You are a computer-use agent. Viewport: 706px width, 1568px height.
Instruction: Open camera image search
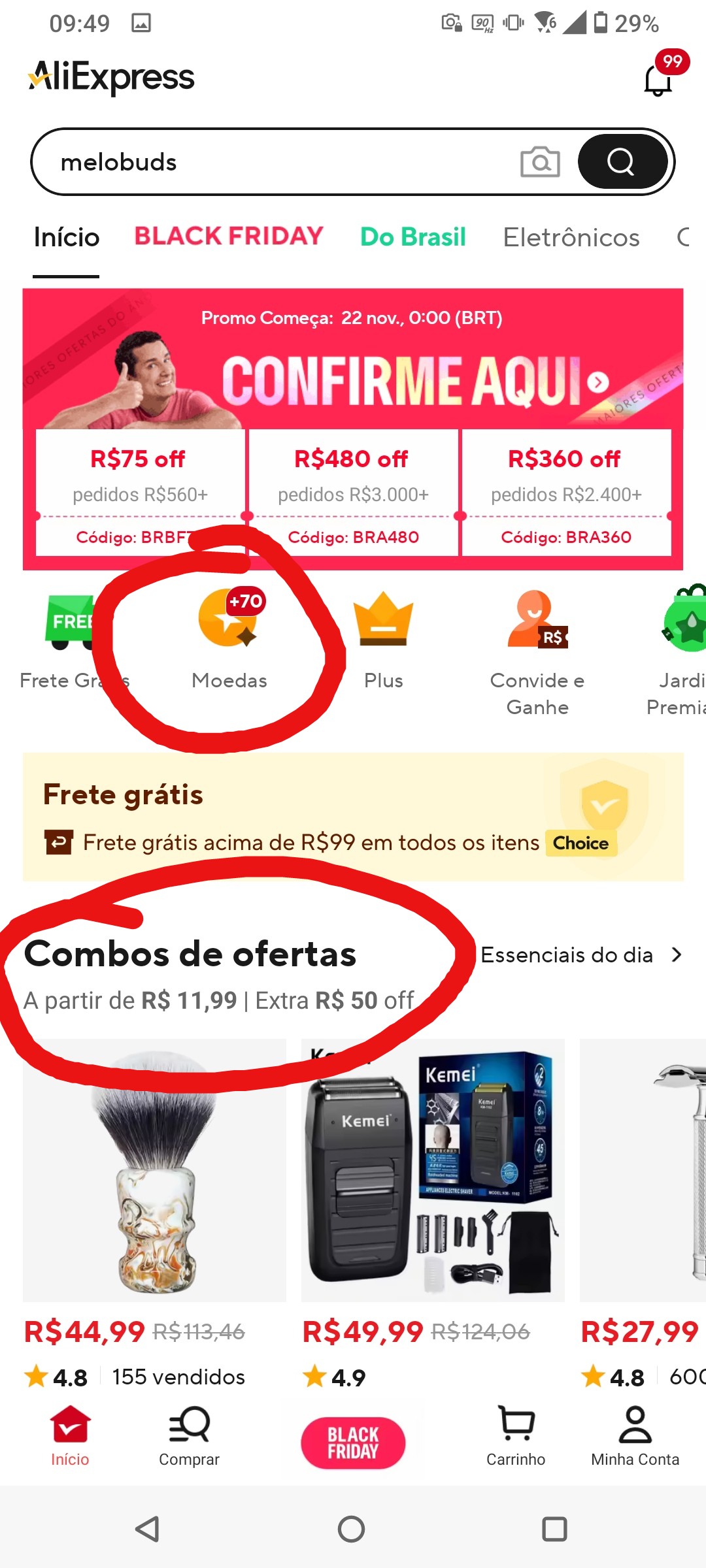(x=540, y=162)
